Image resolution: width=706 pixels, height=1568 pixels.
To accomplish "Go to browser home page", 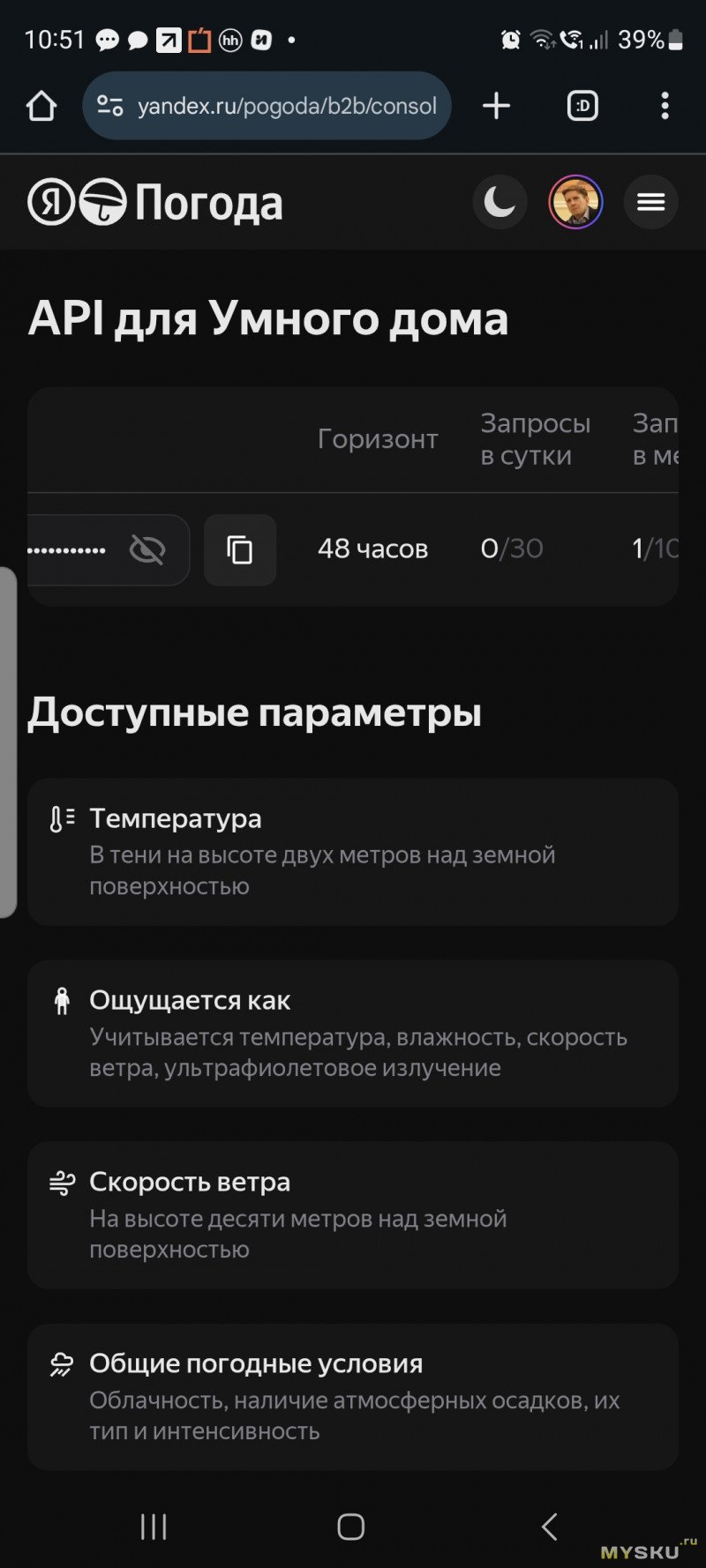I will [x=41, y=107].
